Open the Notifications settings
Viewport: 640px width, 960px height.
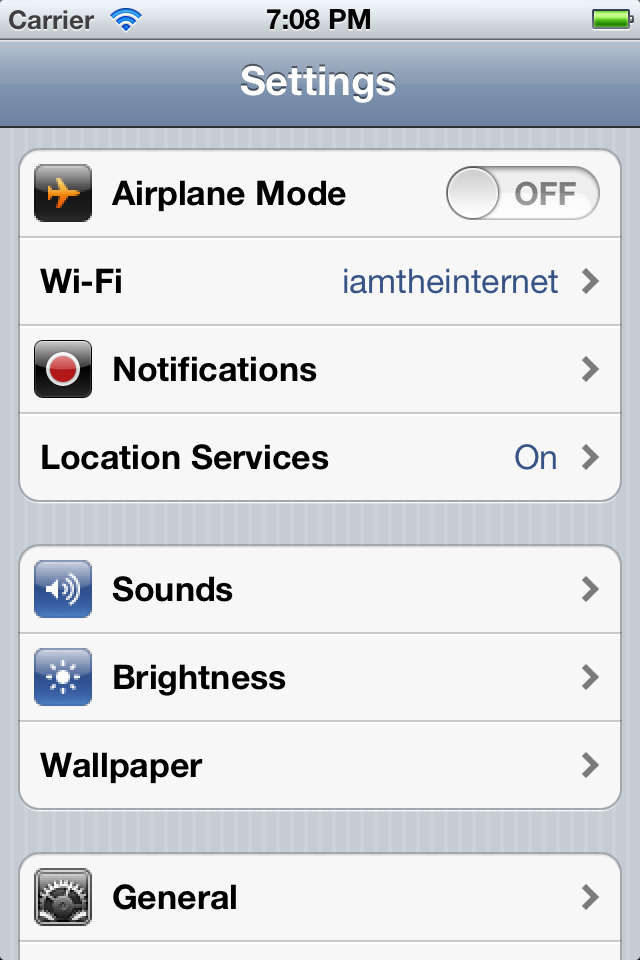pyautogui.click(x=320, y=370)
